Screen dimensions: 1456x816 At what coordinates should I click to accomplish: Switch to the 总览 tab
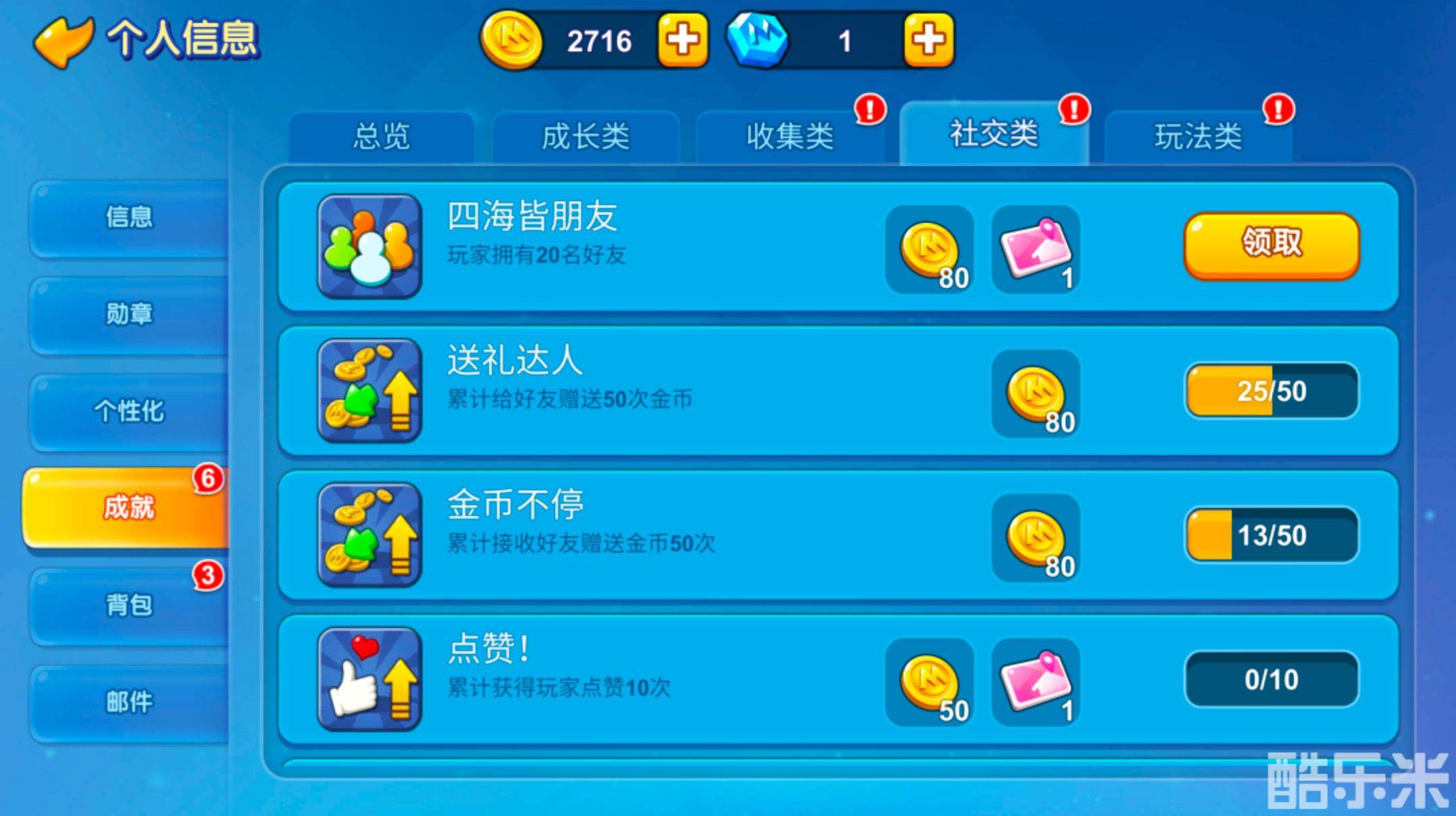click(382, 136)
